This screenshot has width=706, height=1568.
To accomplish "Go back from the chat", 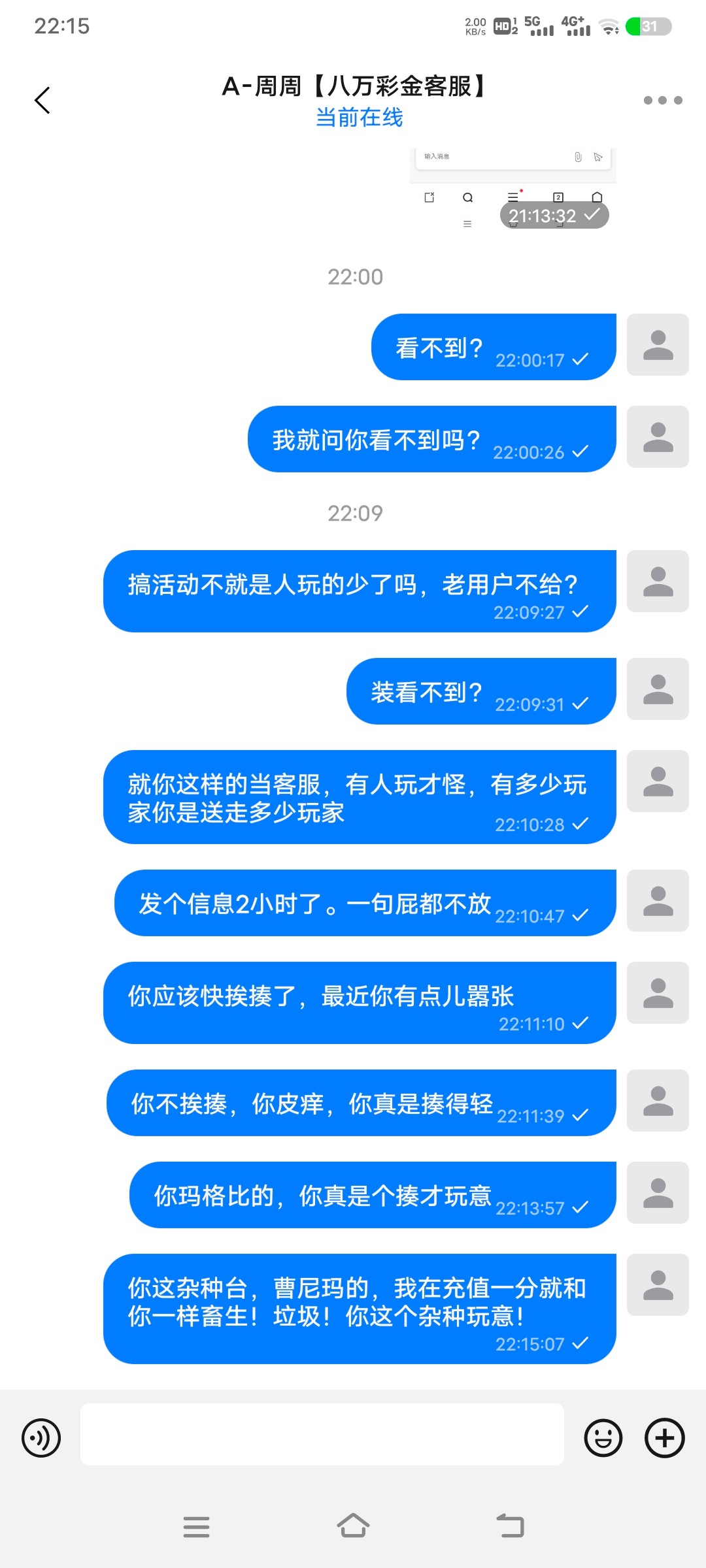I will coord(42,101).
